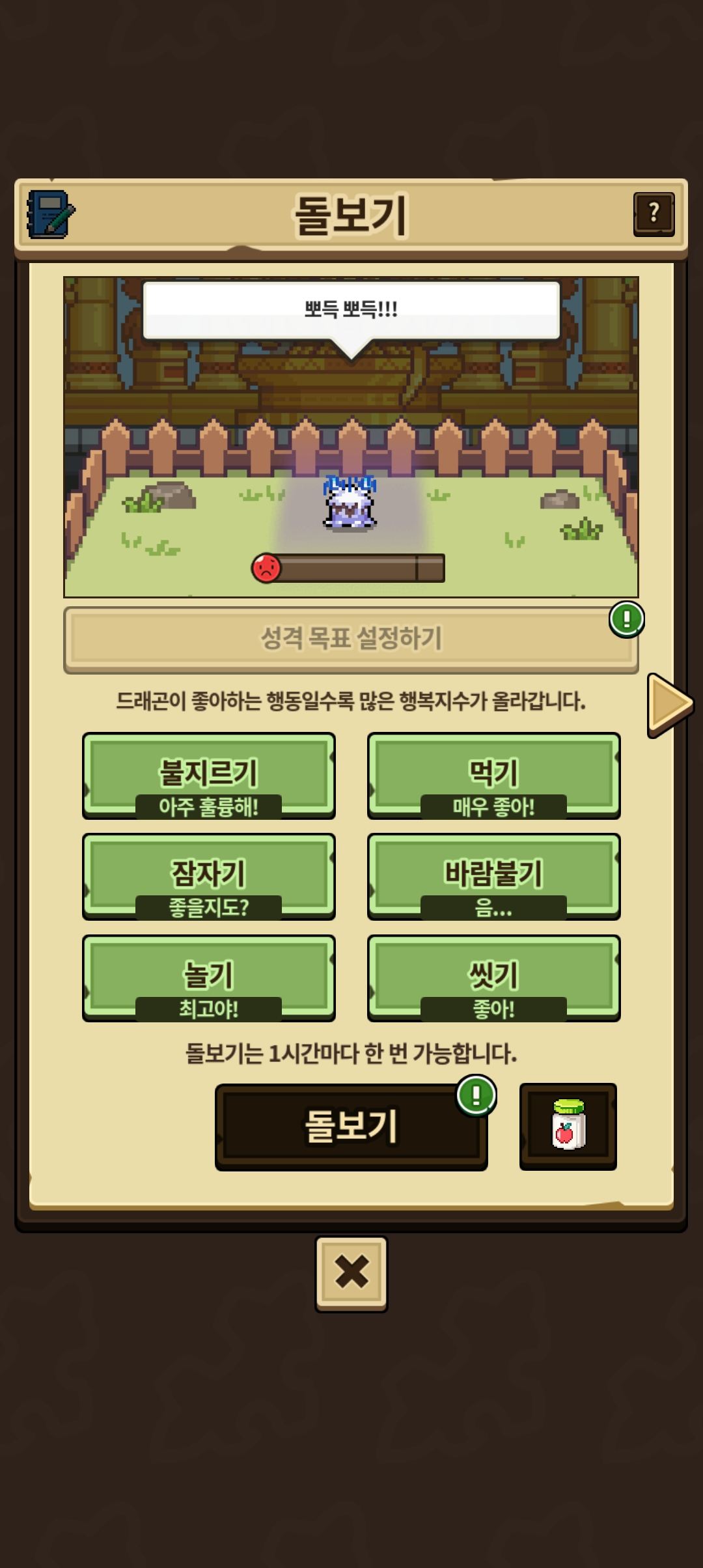This screenshot has width=703, height=1568.
Task: Select the 불지르기 action
Action: pos(208,774)
